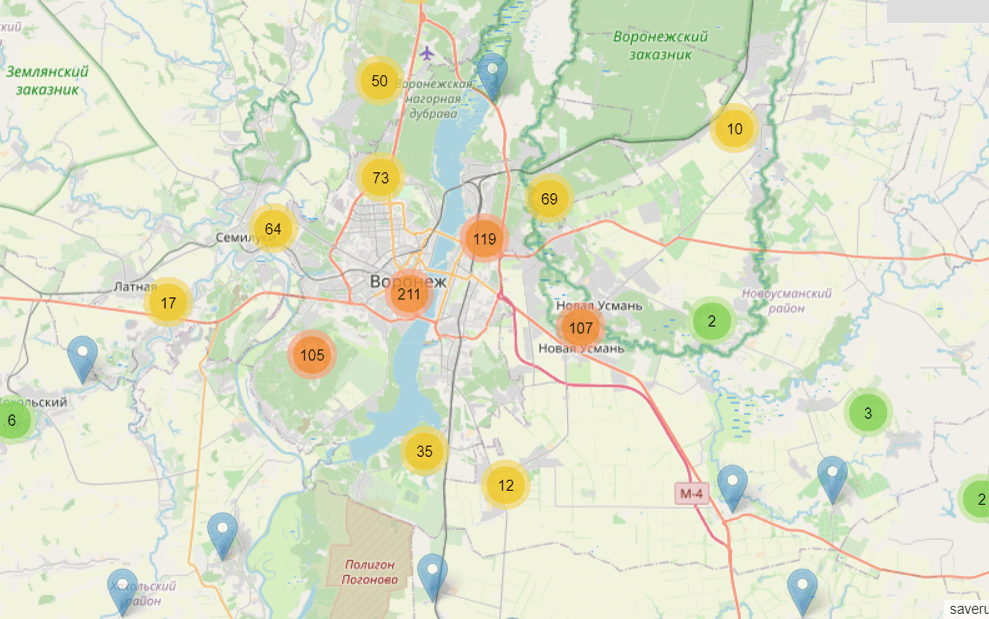
Task: Open the green cluster with 6
Action: point(12,420)
